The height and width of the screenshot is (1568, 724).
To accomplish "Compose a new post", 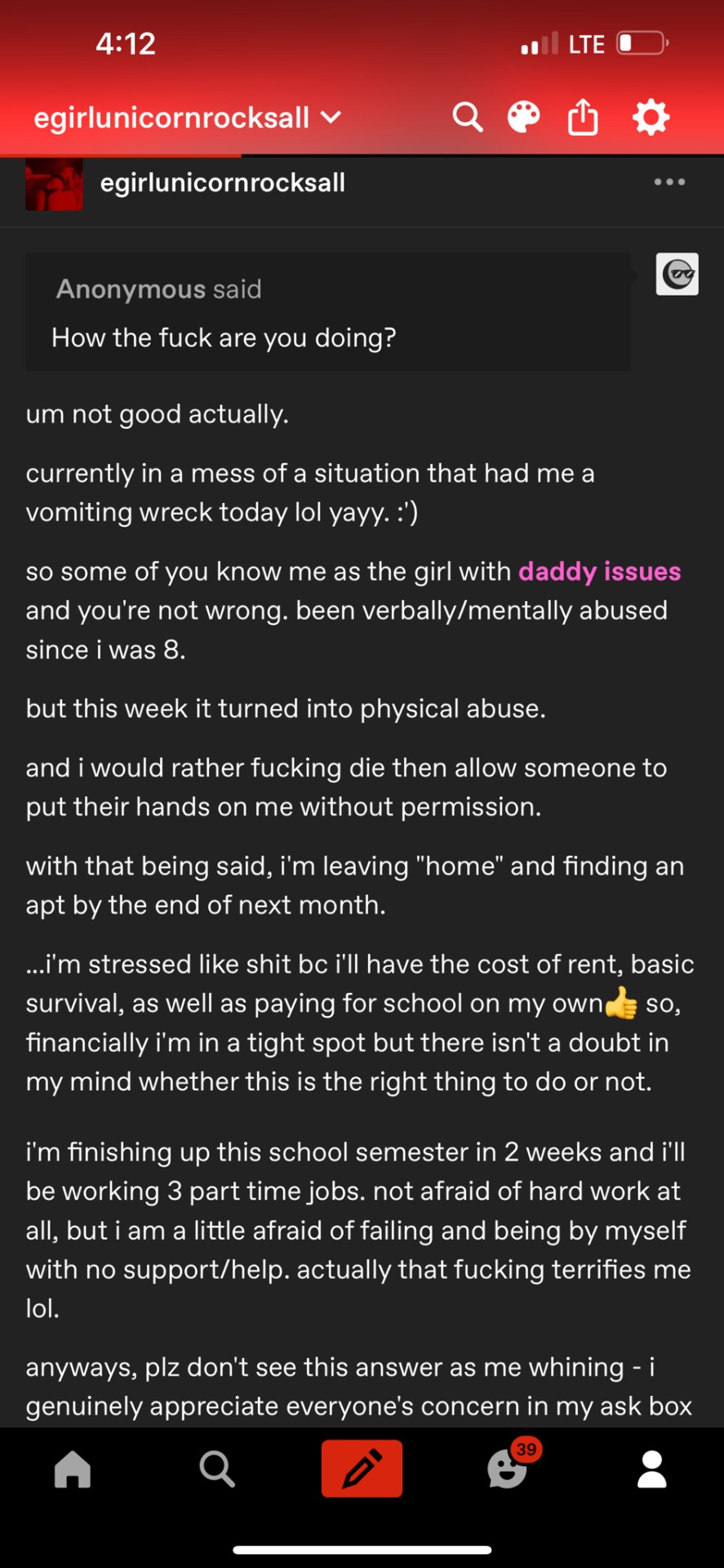I will pos(362,1468).
